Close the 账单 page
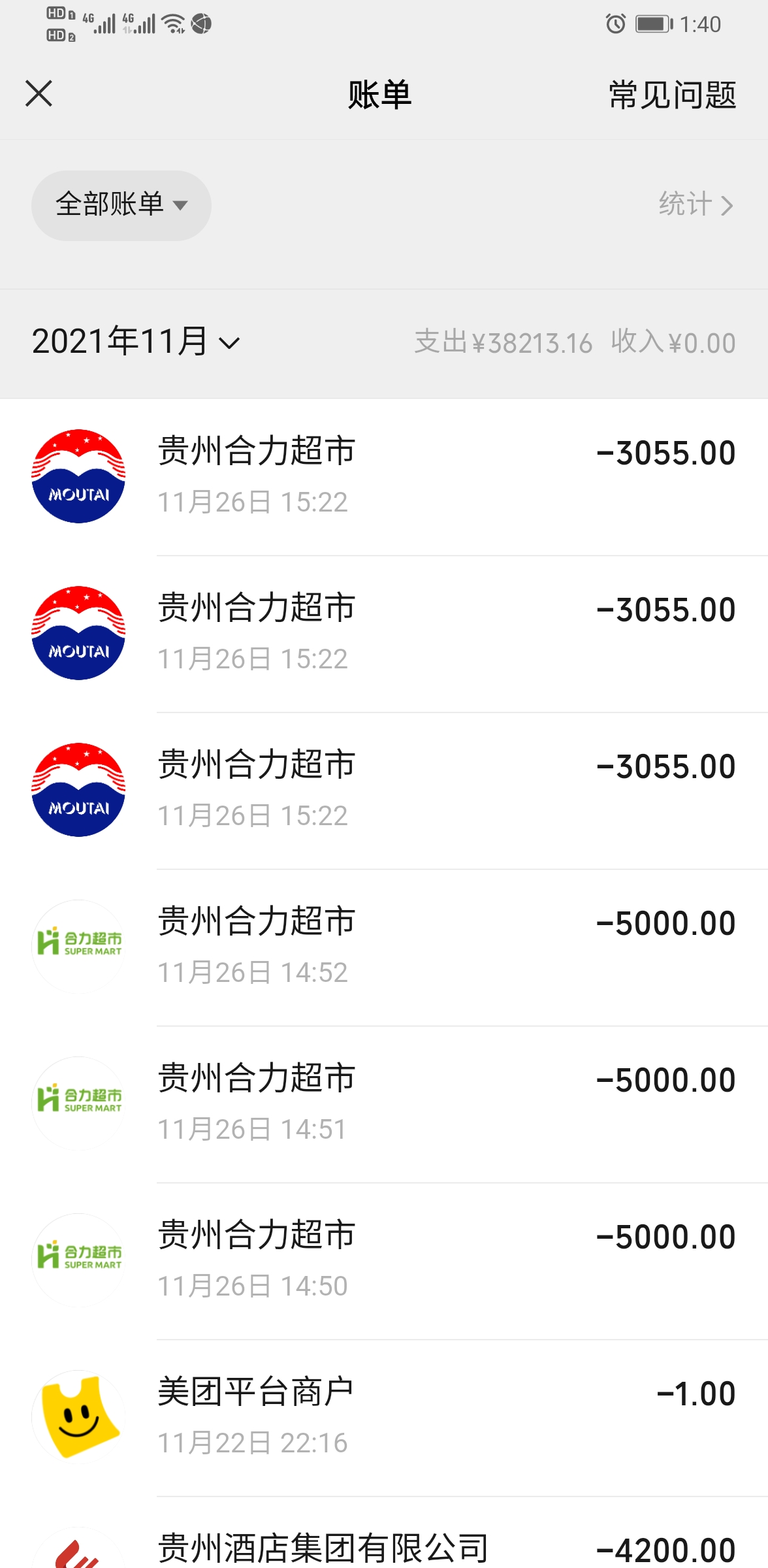 coord(39,93)
